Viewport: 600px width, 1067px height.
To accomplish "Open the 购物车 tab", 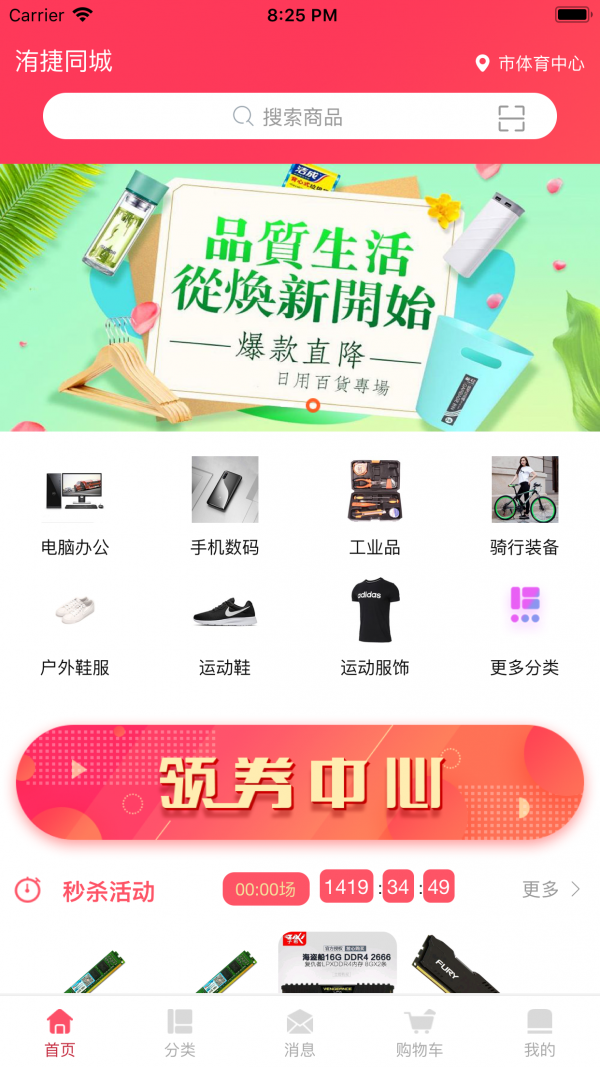I will (419, 1033).
